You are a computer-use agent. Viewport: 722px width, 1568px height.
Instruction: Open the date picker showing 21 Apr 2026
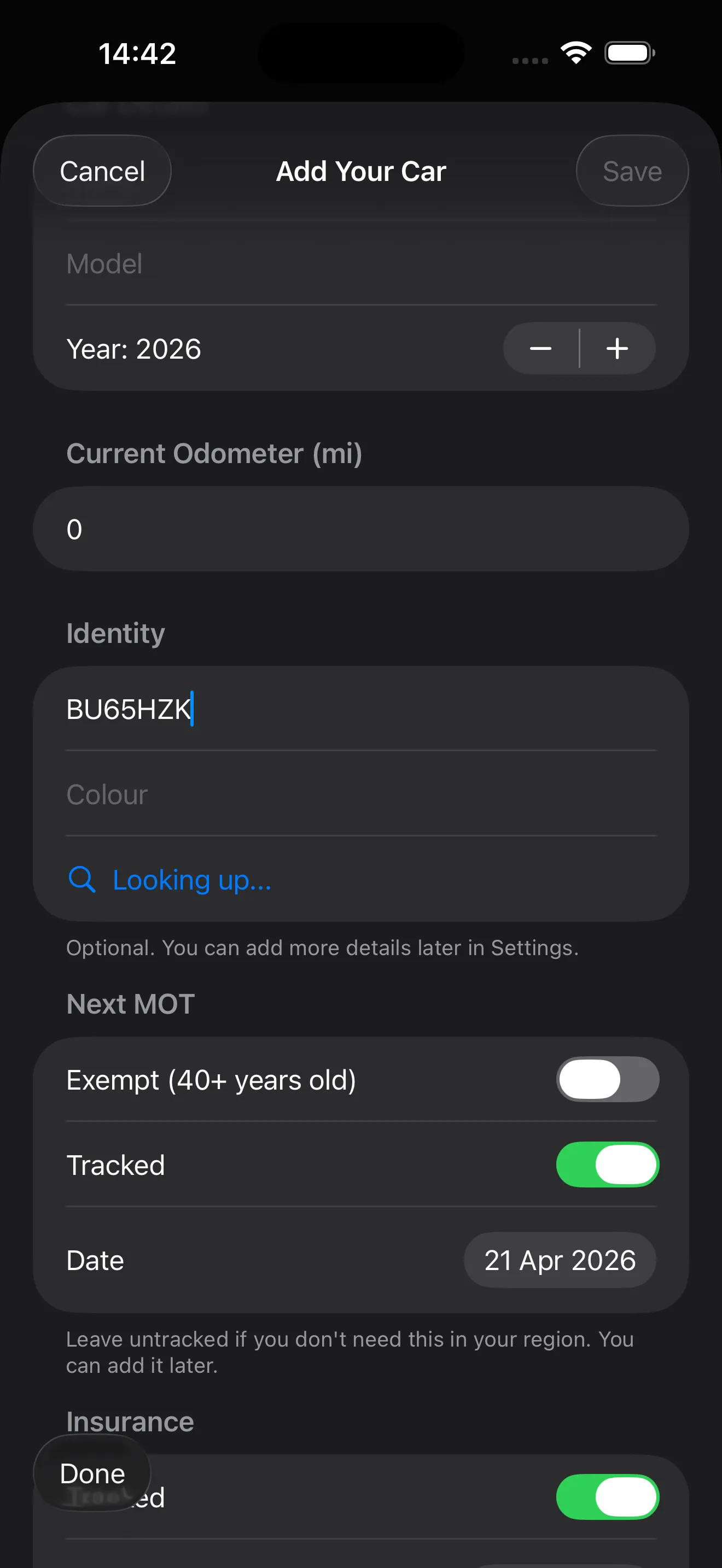(560, 1261)
